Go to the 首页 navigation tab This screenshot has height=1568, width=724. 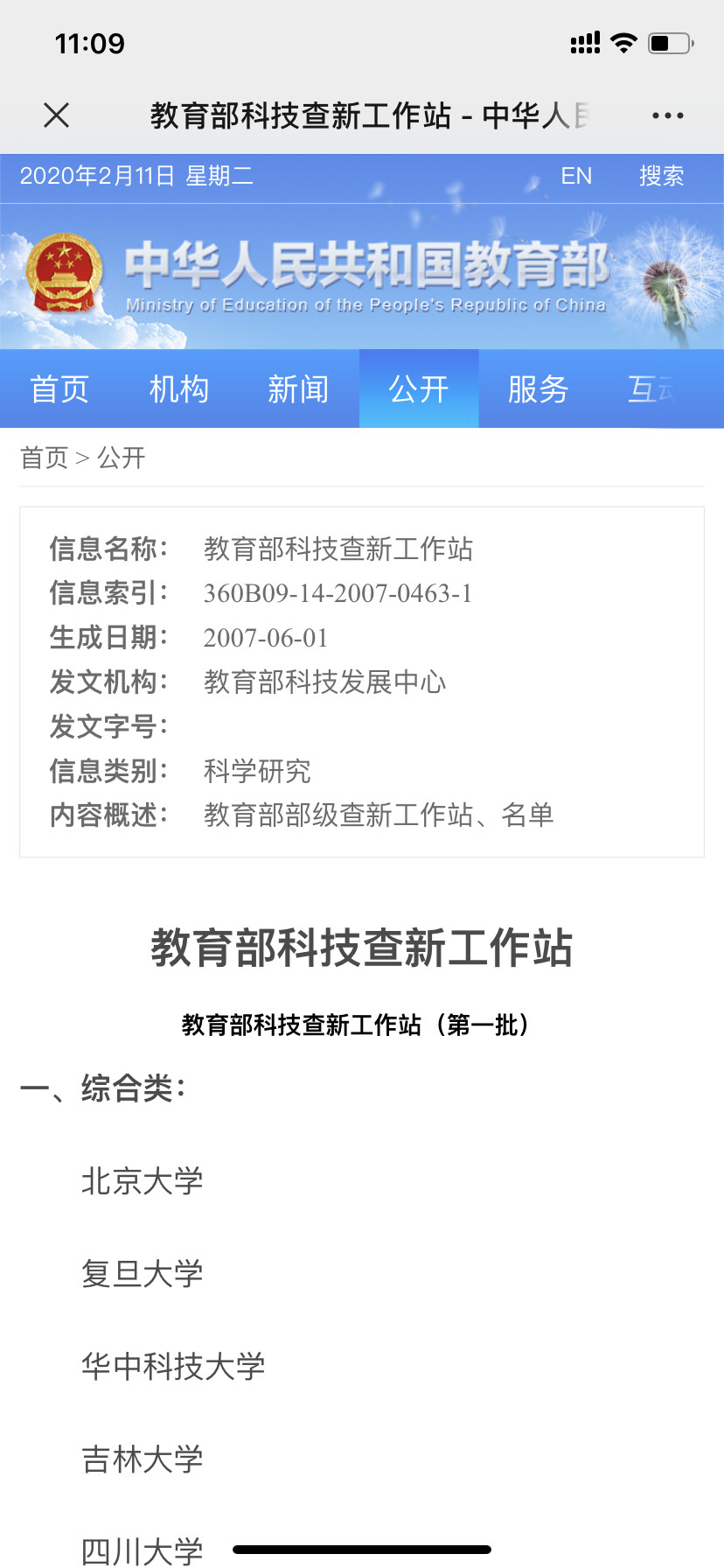click(x=59, y=389)
